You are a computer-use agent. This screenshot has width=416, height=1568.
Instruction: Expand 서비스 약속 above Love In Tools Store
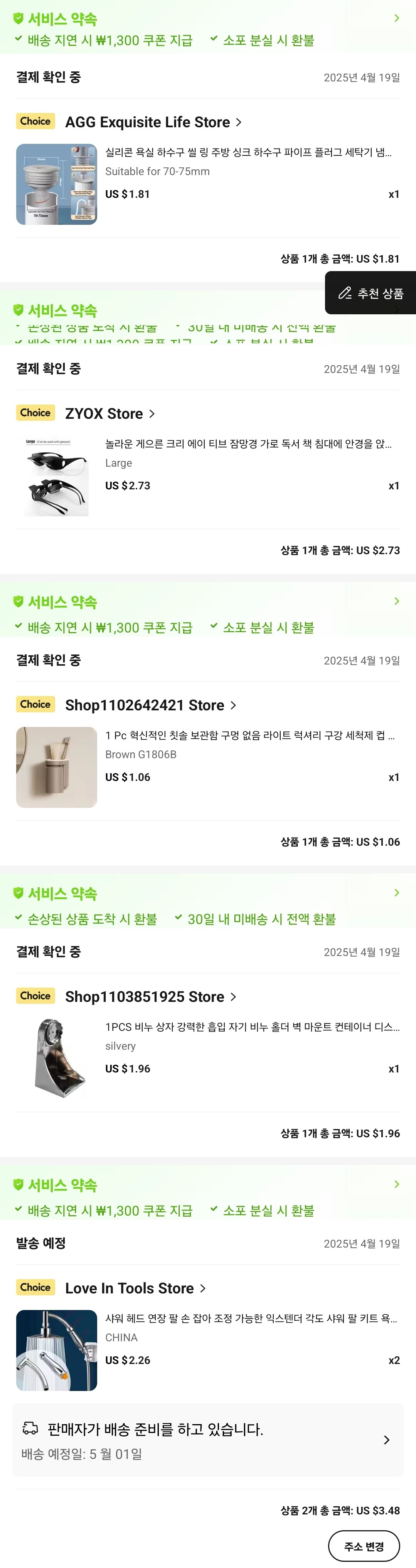pyautogui.click(x=397, y=1185)
